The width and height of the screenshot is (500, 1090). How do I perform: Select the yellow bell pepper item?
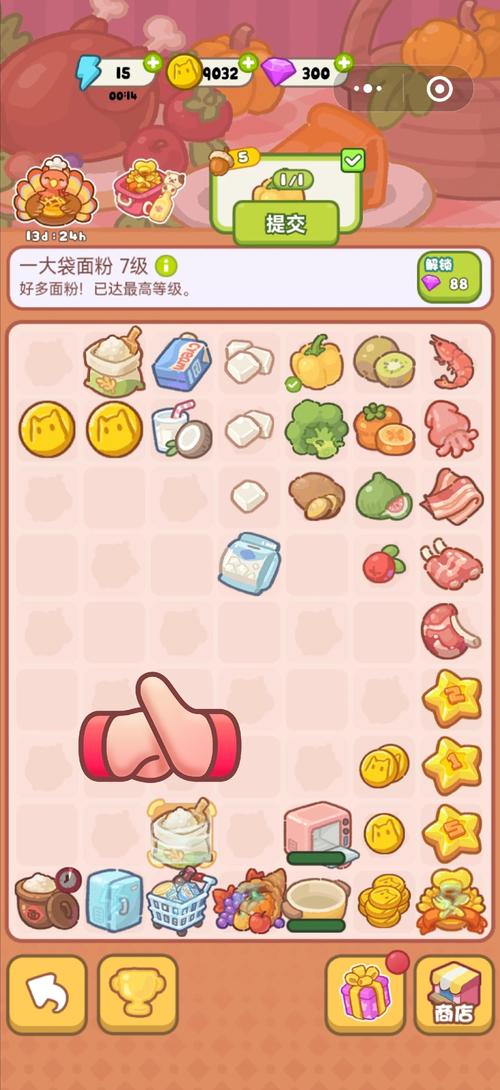pos(317,363)
